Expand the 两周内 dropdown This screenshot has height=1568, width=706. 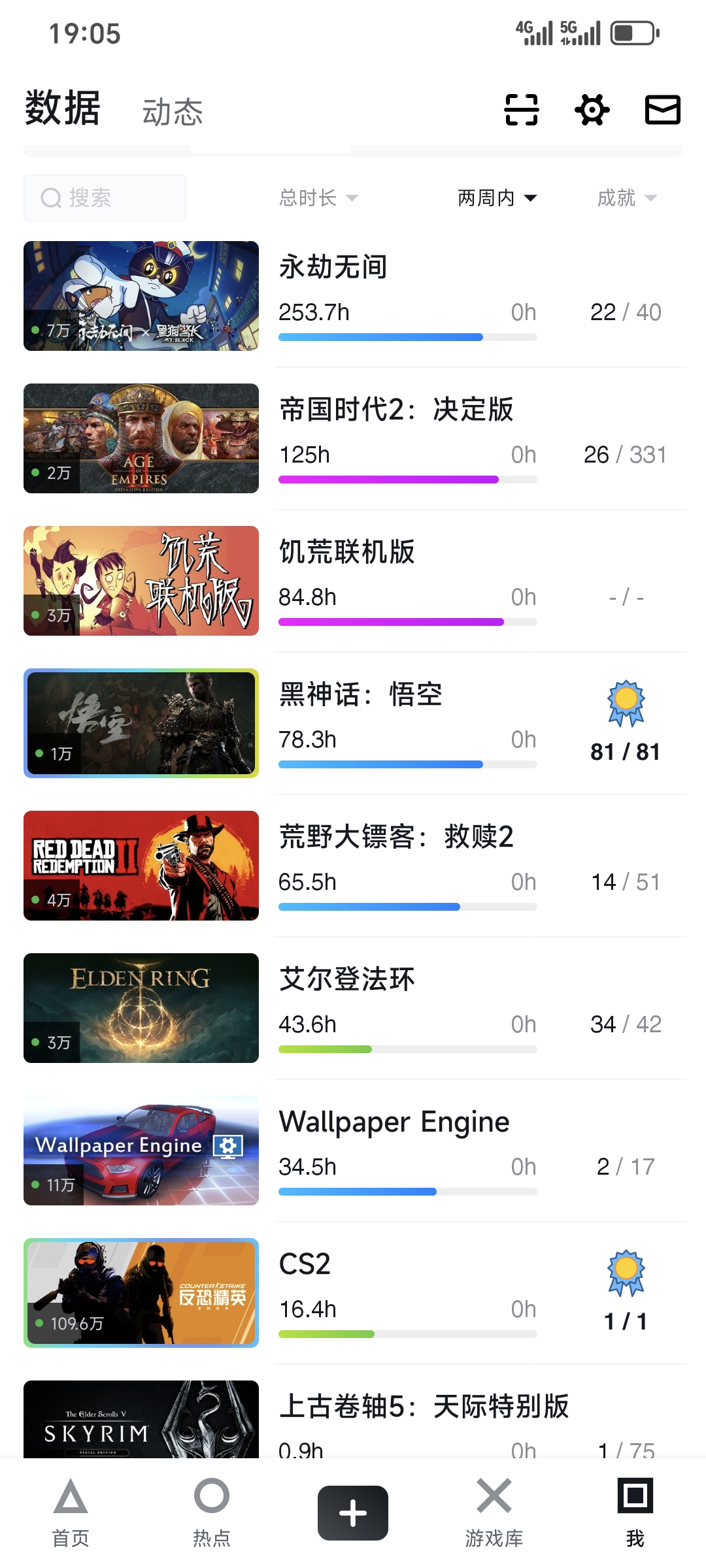click(x=497, y=198)
